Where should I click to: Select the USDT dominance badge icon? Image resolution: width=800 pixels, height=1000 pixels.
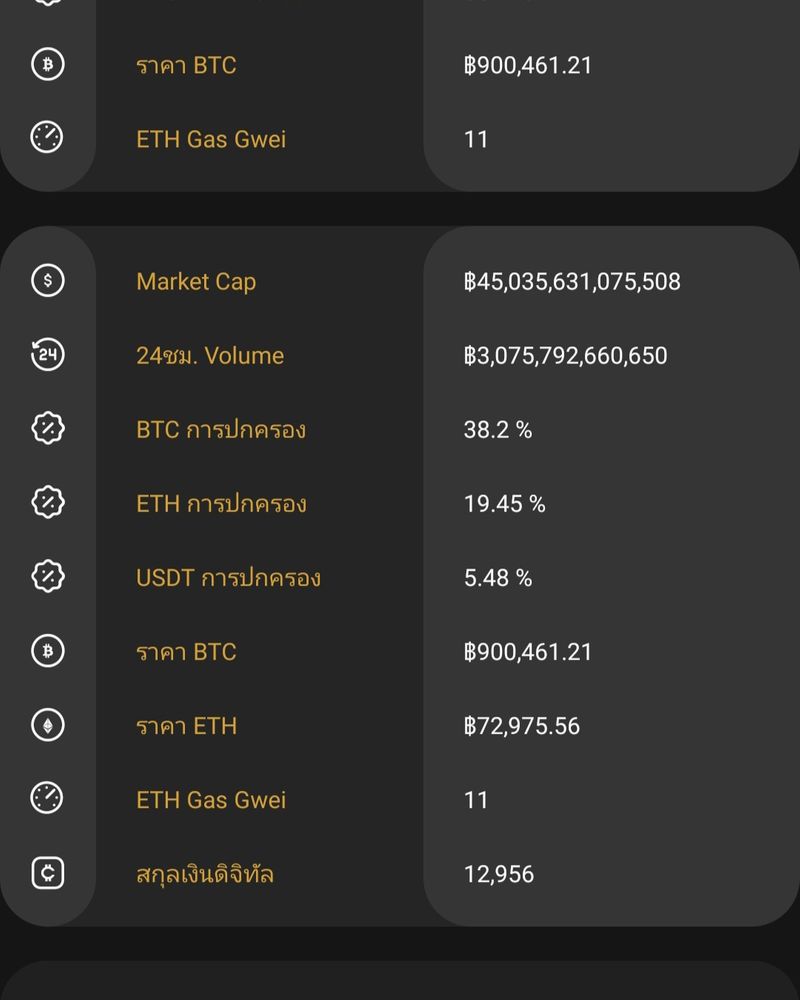coord(48,577)
